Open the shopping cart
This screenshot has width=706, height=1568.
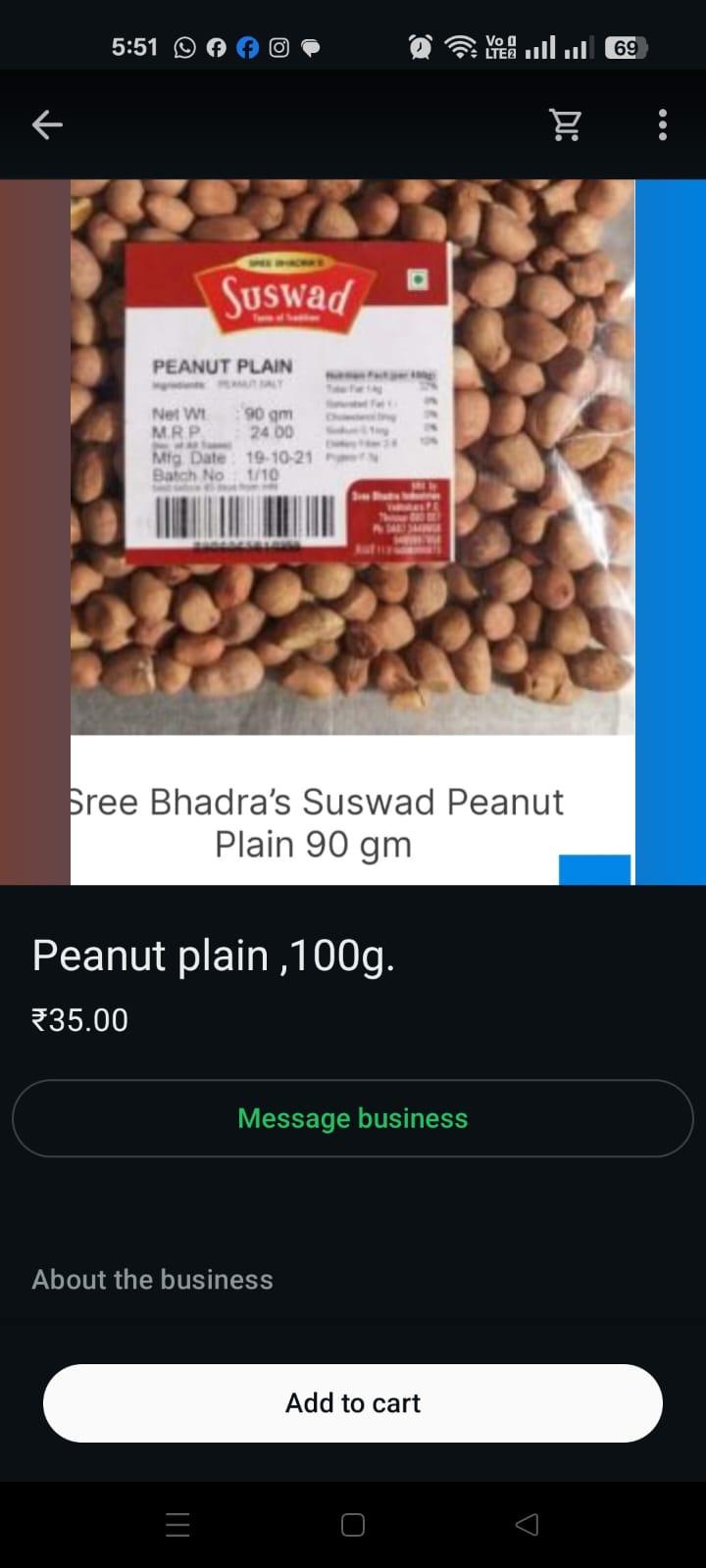565,124
